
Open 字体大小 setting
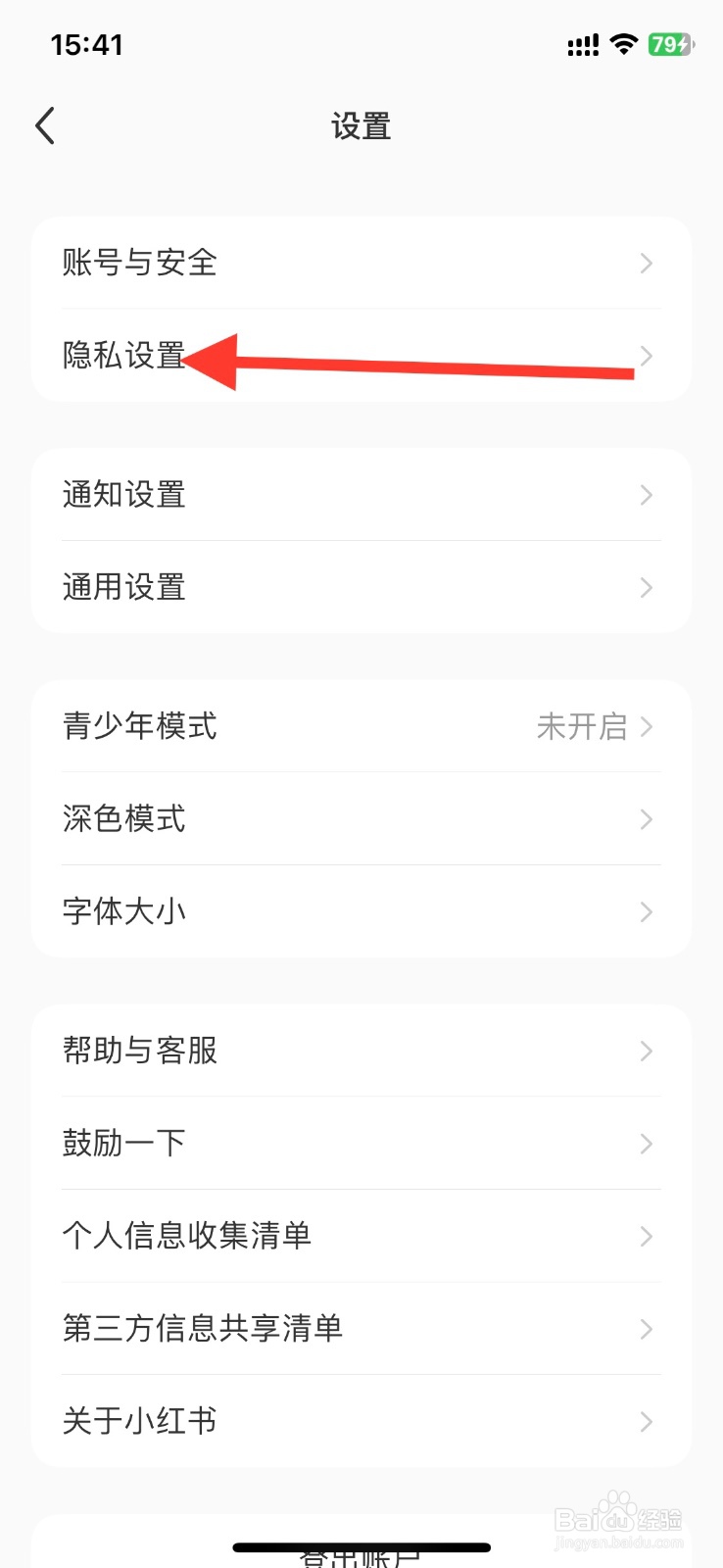point(361,911)
